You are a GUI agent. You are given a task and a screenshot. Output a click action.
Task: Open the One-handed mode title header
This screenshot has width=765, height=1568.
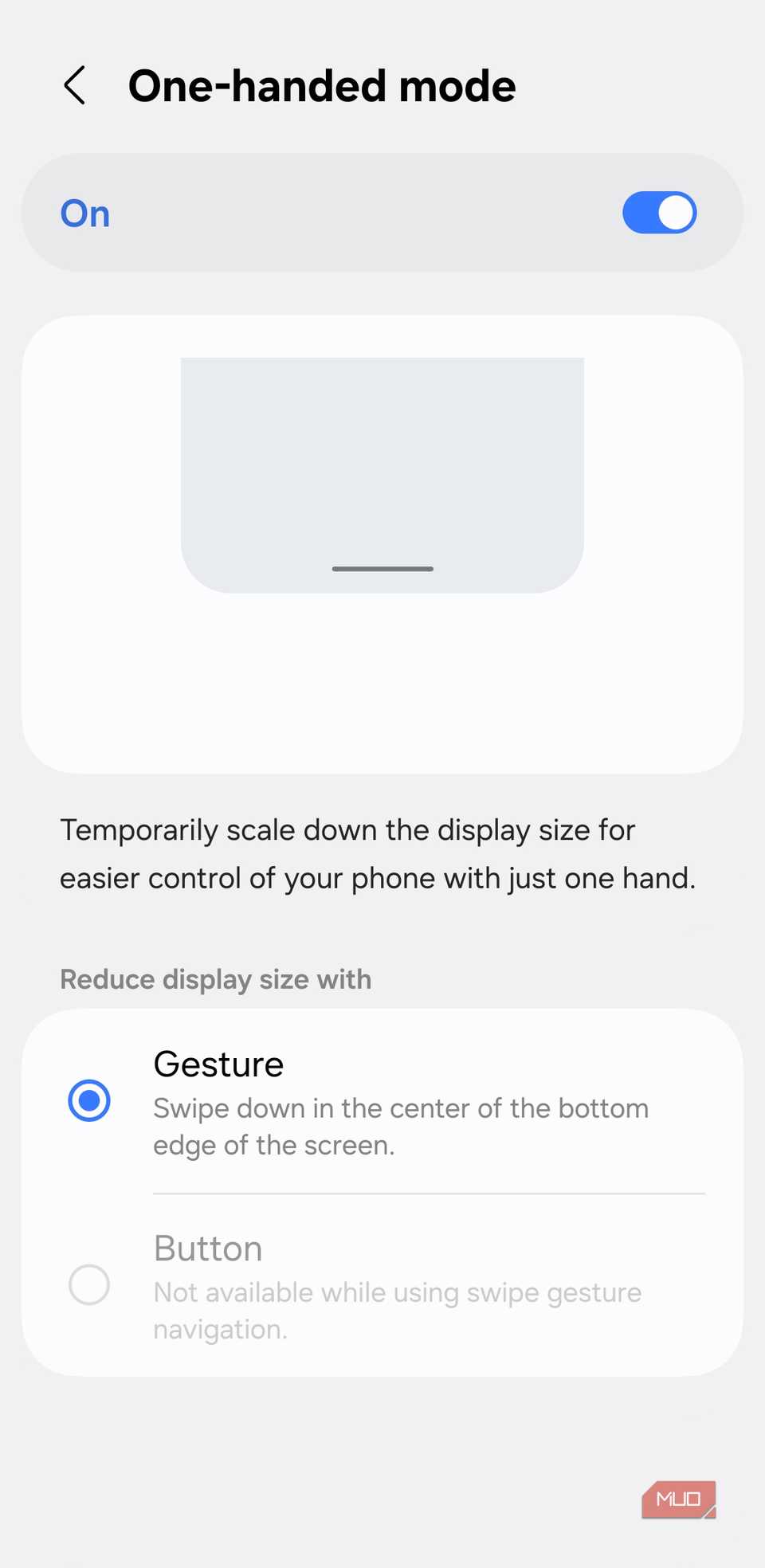coord(323,85)
